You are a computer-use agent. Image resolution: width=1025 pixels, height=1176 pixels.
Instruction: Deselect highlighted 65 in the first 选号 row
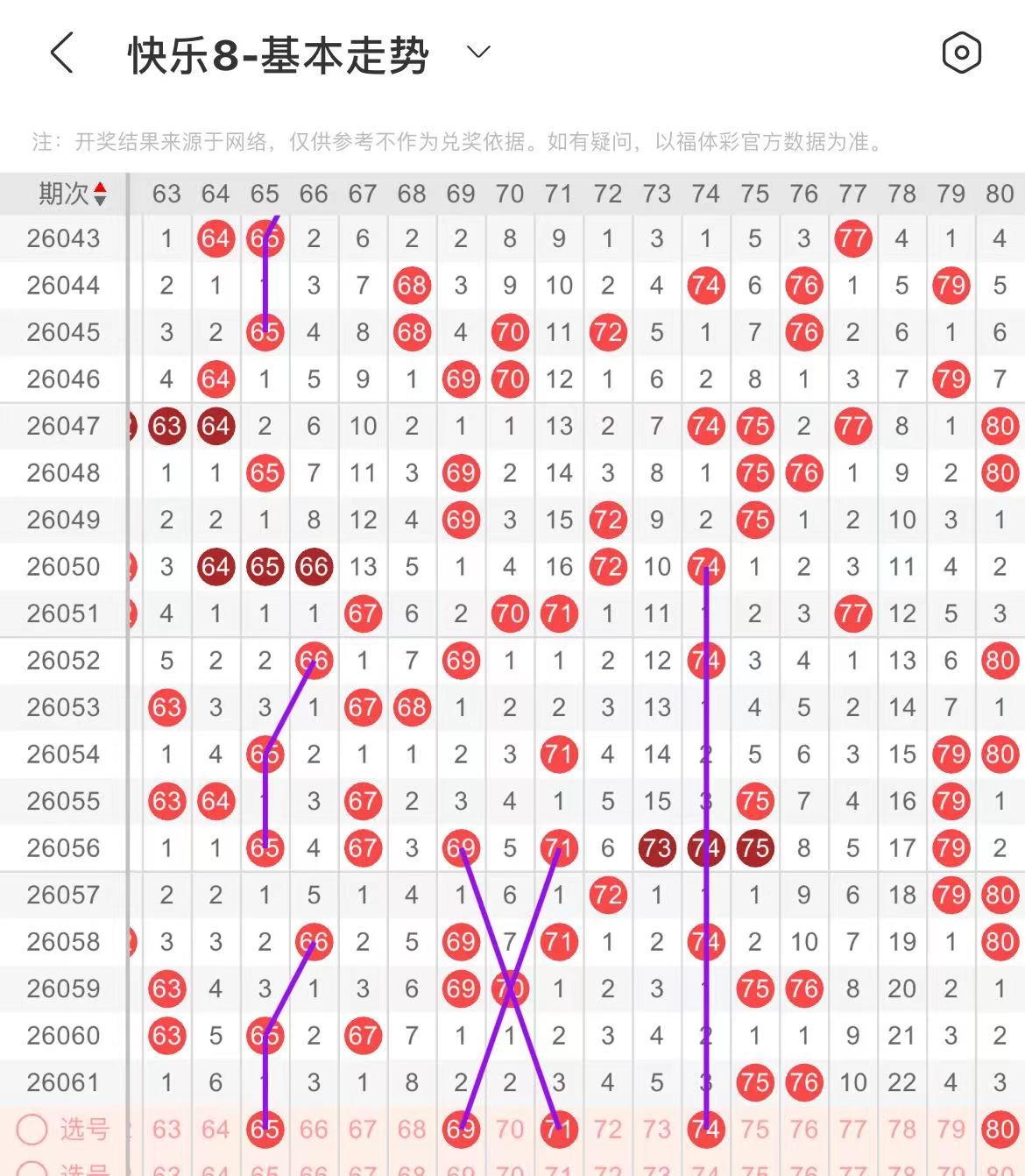pyautogui.click(x=265, y=1130)
